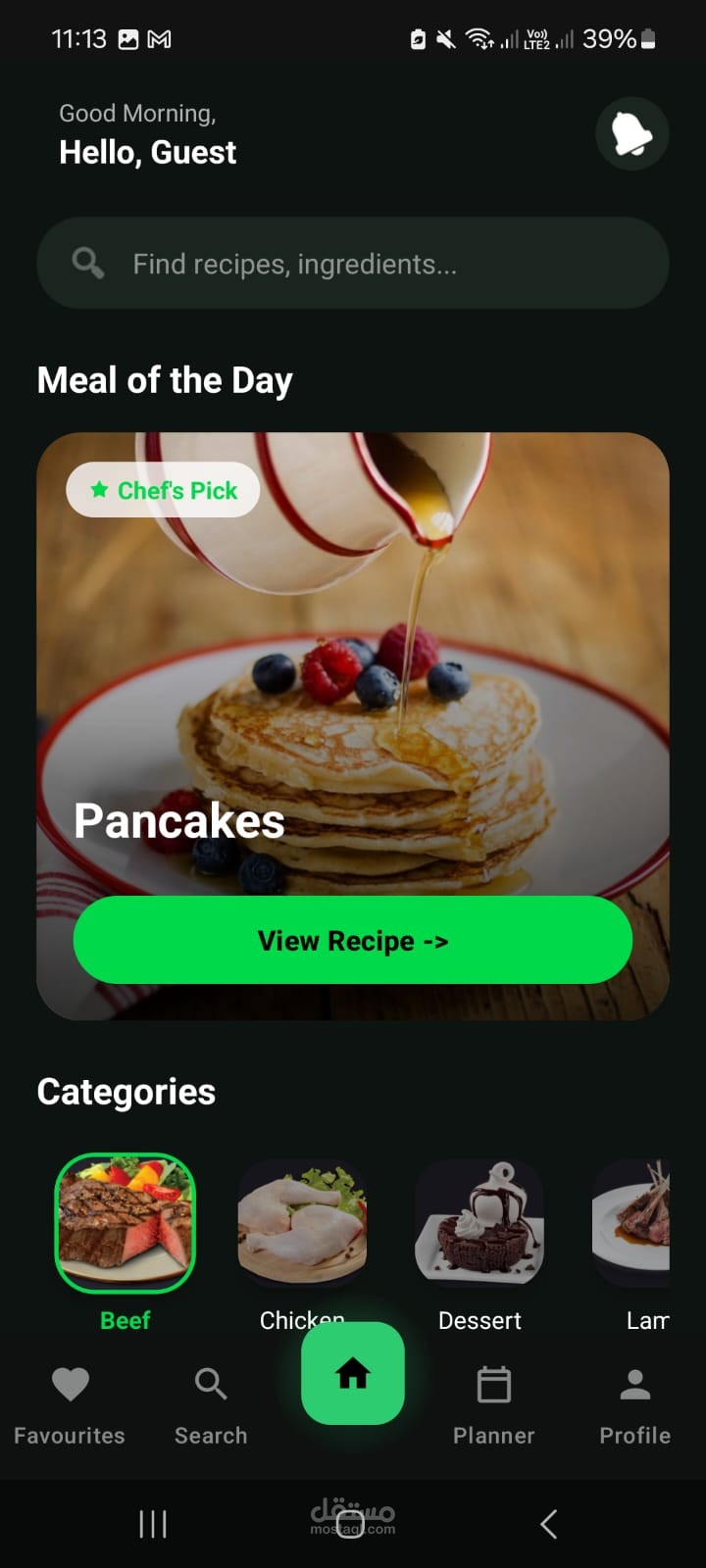Select the Chicken category
Viewport: 706px width, 1568px height.
coord(302,1223)
